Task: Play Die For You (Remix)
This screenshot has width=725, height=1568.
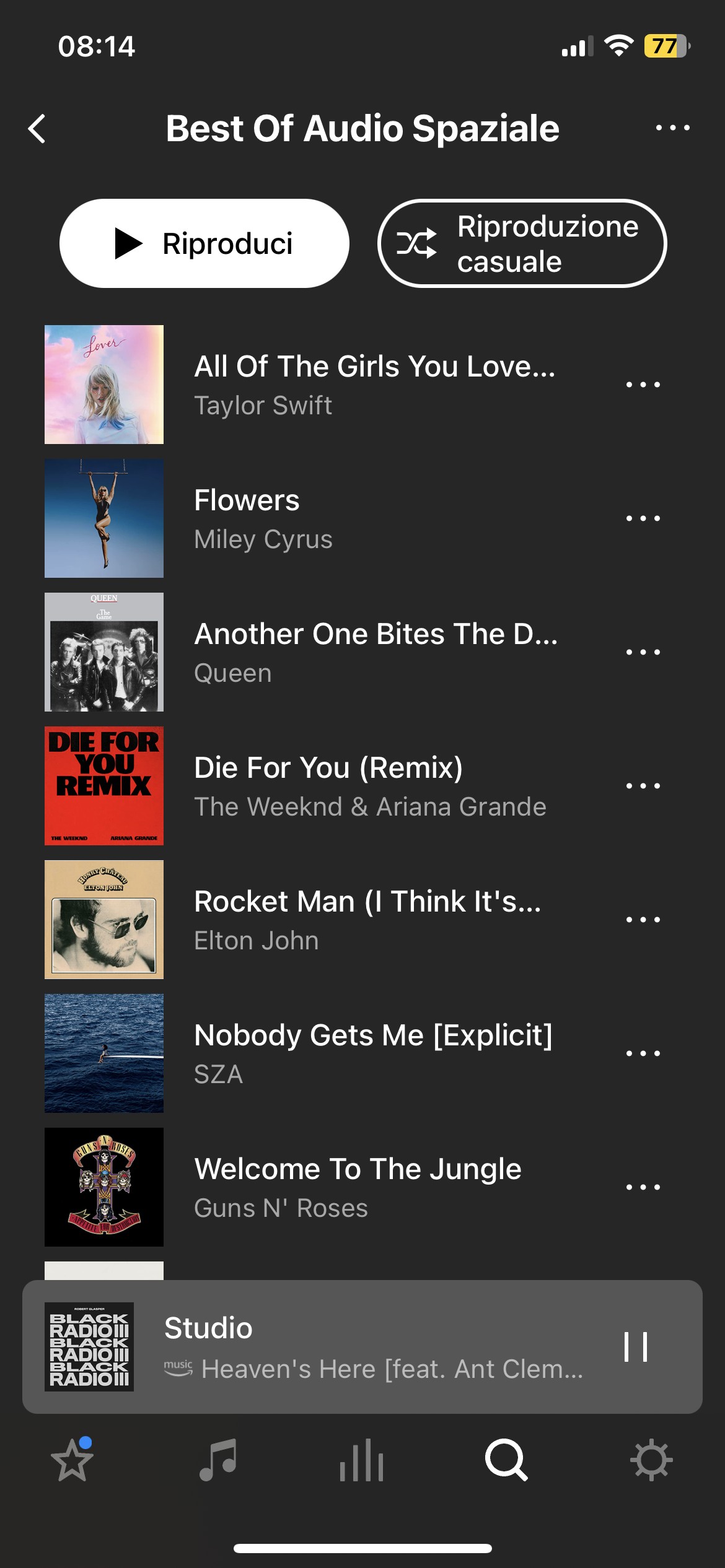Action: [x=374, y=786]
